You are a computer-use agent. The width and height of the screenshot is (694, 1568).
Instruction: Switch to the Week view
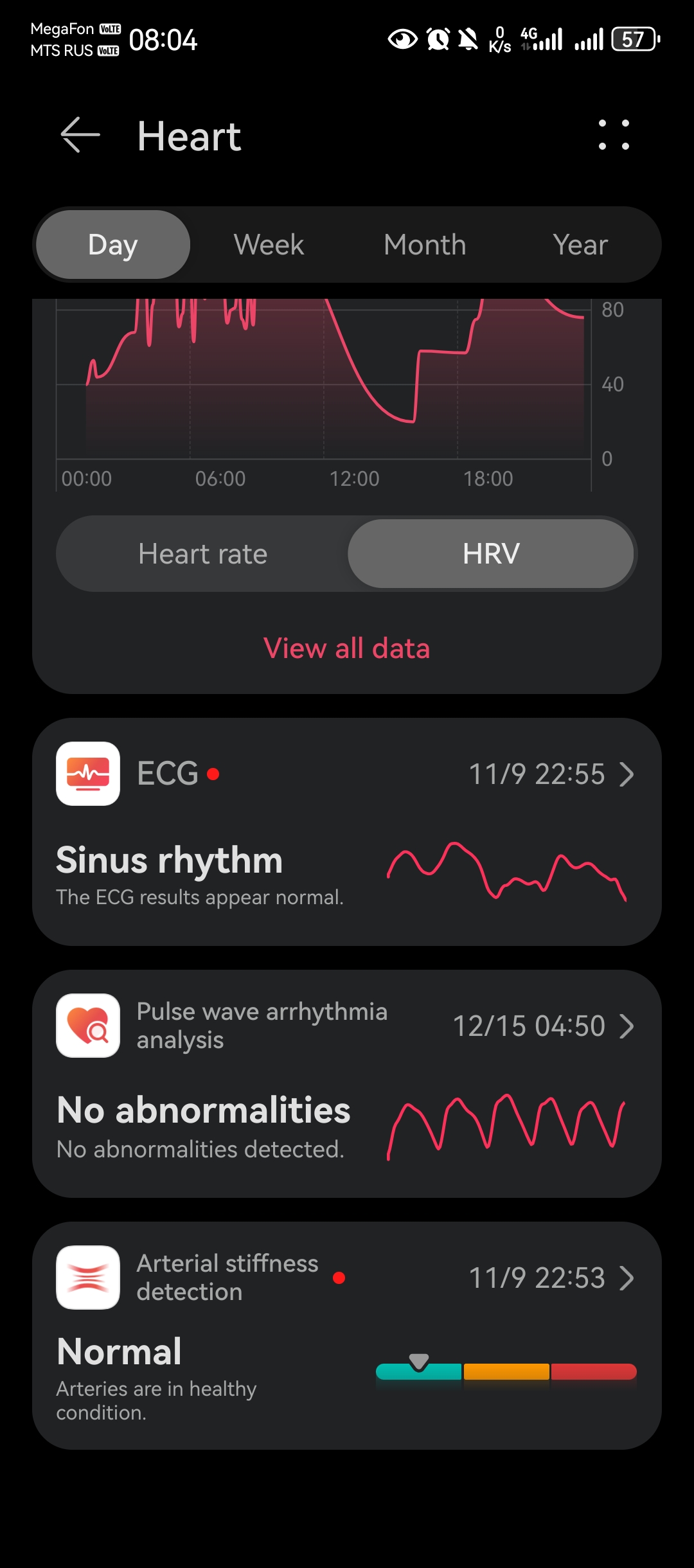tap(269, 245)
